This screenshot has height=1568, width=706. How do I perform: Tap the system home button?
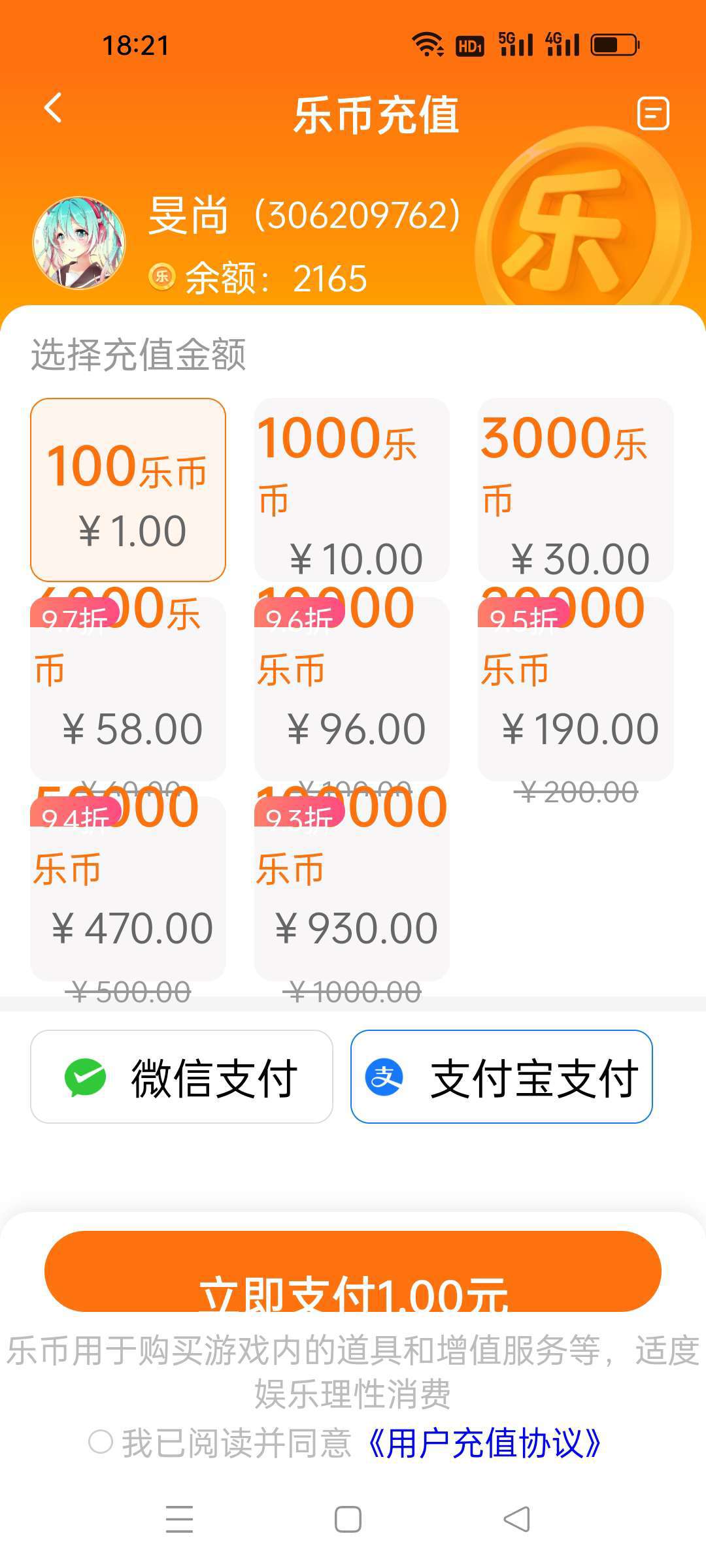click(x=348, y=1520)
